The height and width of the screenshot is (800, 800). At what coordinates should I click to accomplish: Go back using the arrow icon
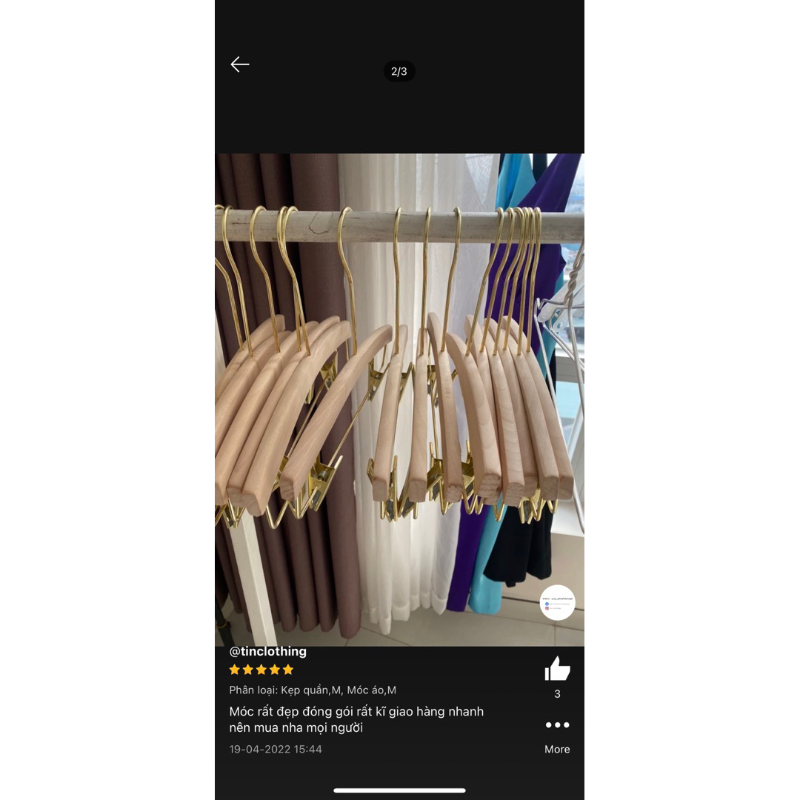240,64
